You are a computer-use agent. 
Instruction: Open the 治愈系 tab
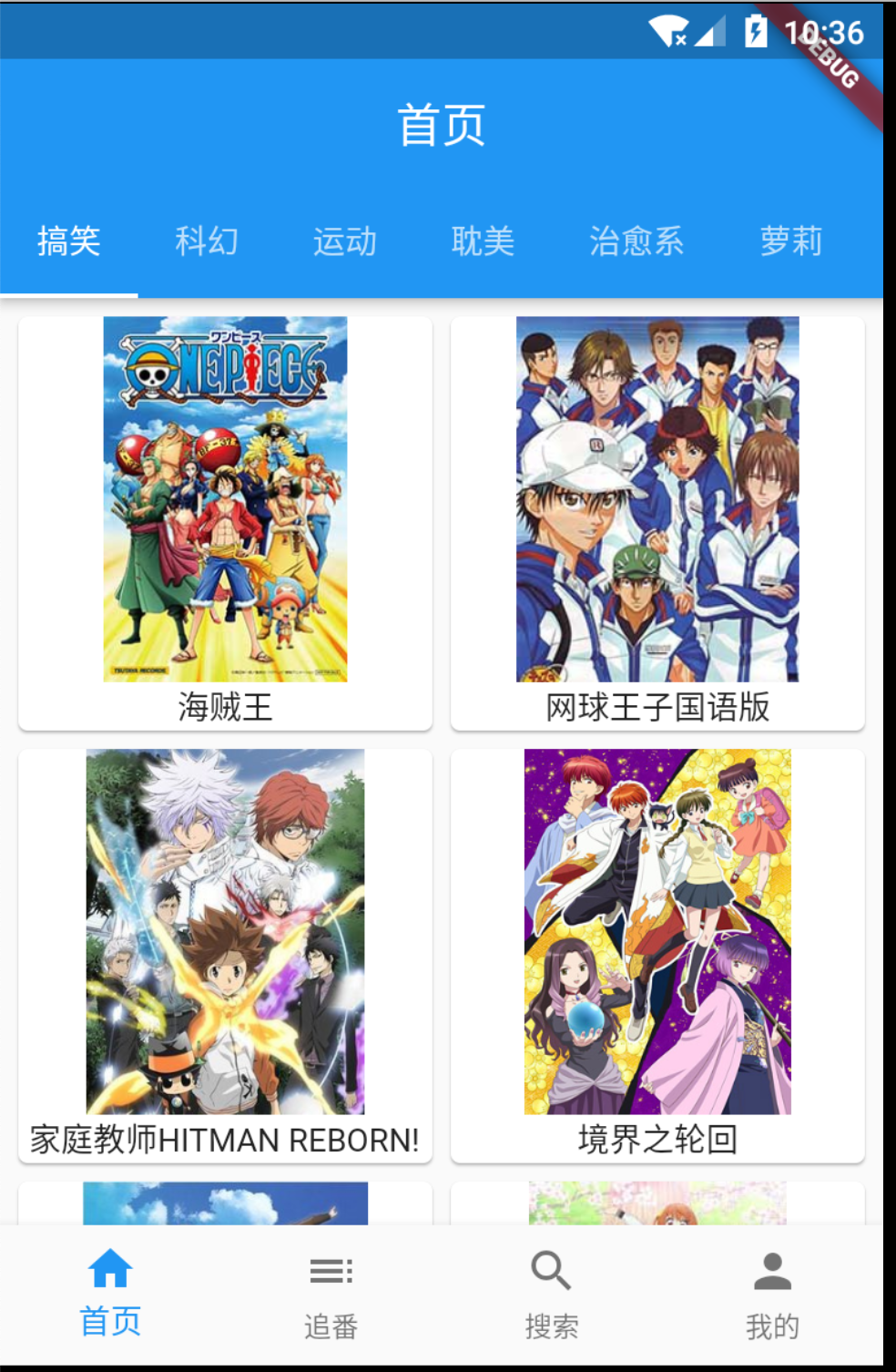click(636, 241)
